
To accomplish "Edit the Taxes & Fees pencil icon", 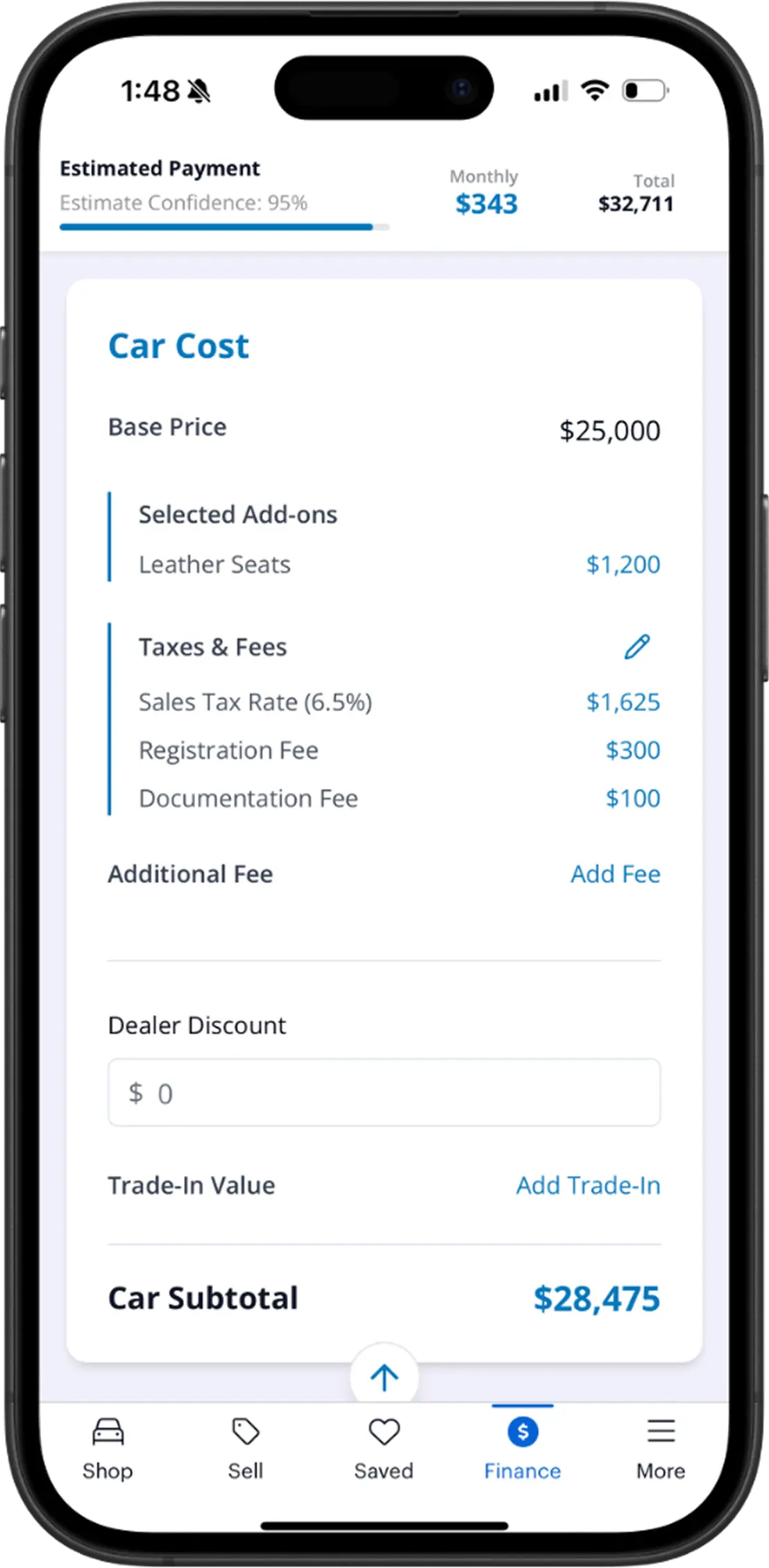I will point(636,647).
